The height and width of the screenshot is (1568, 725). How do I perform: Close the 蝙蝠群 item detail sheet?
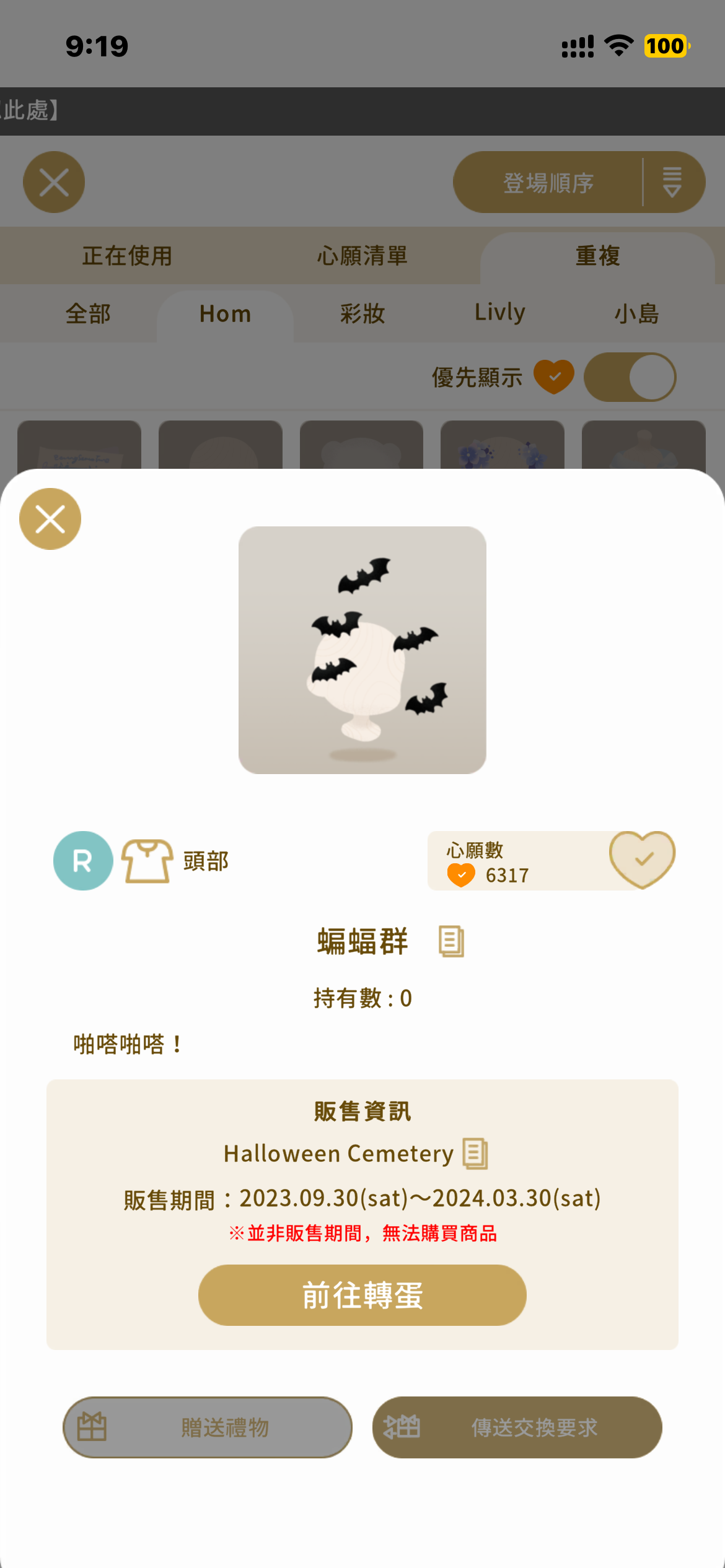coord(50,519)
